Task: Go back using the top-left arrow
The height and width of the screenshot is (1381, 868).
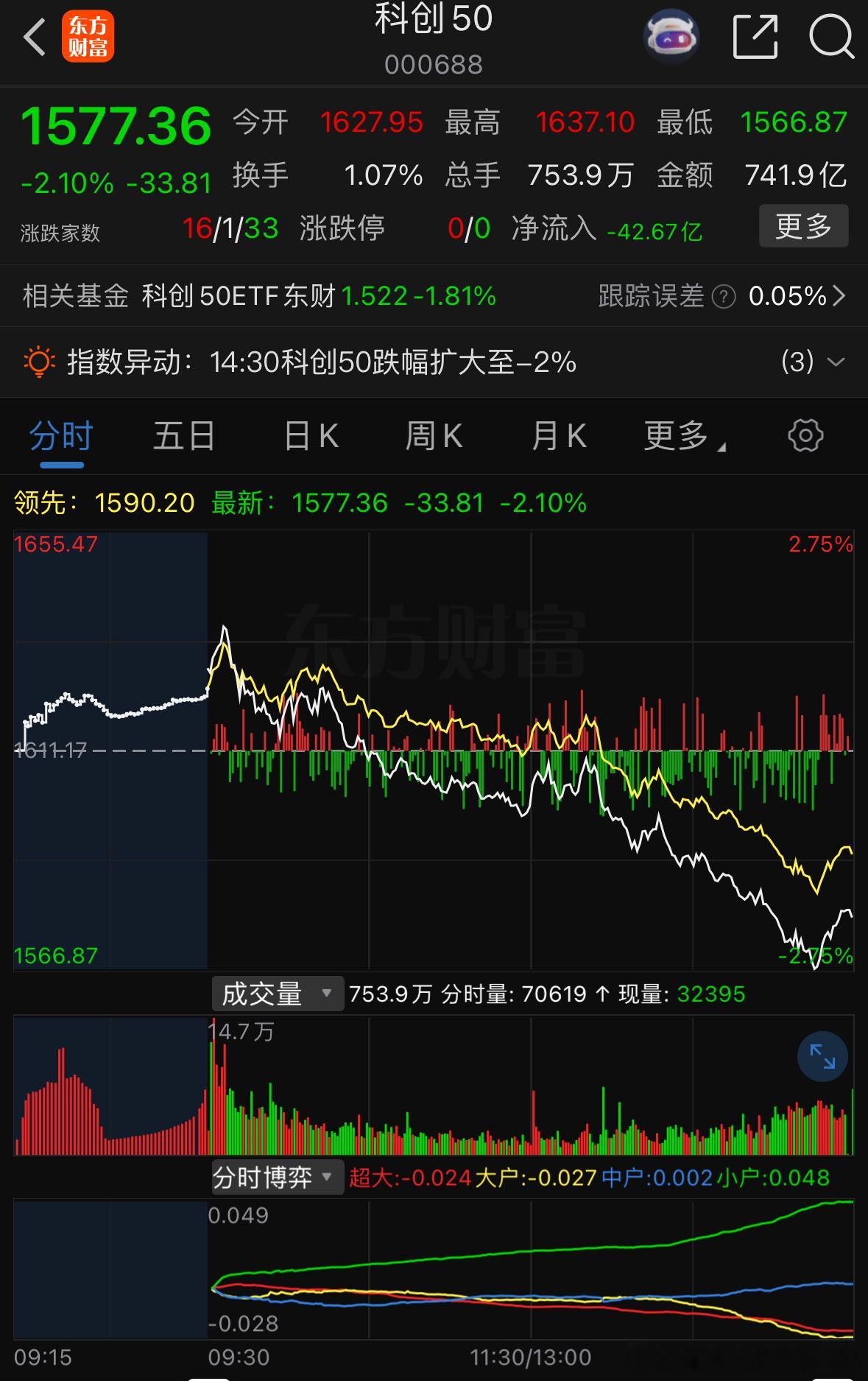Action: tap(34, 37)
